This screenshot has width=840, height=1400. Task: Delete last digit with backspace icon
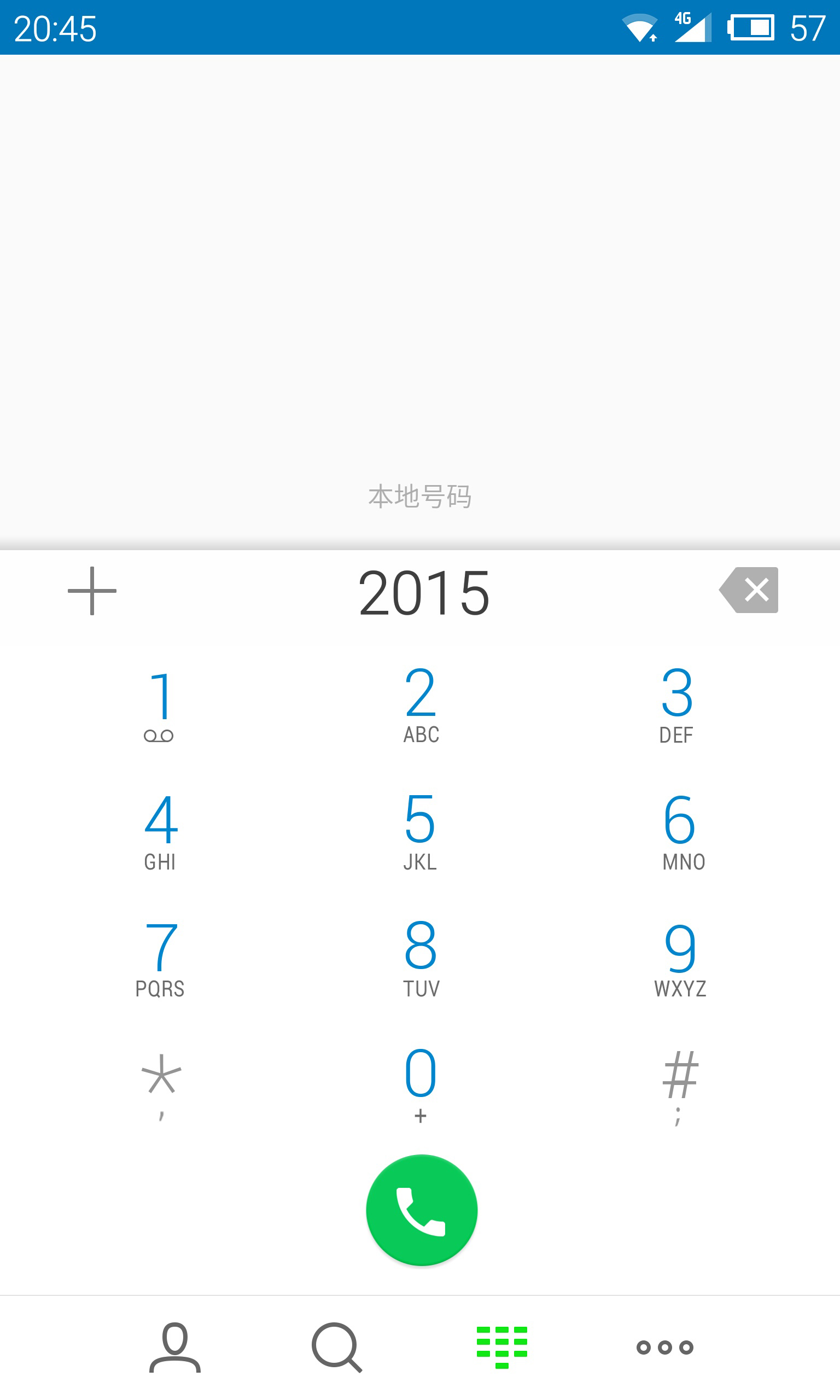pyautogui.click(x=748, y=590)
